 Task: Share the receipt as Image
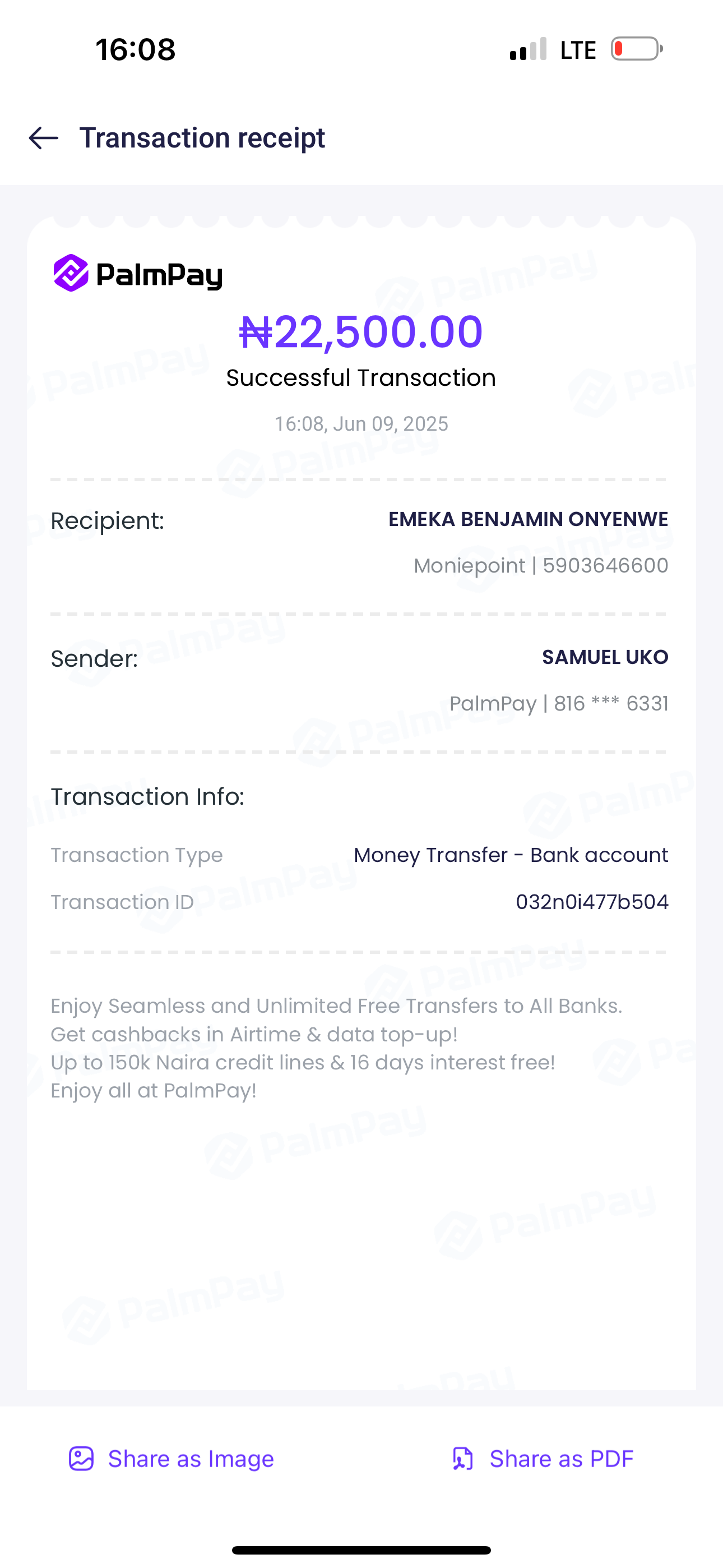coord(172,1459)
